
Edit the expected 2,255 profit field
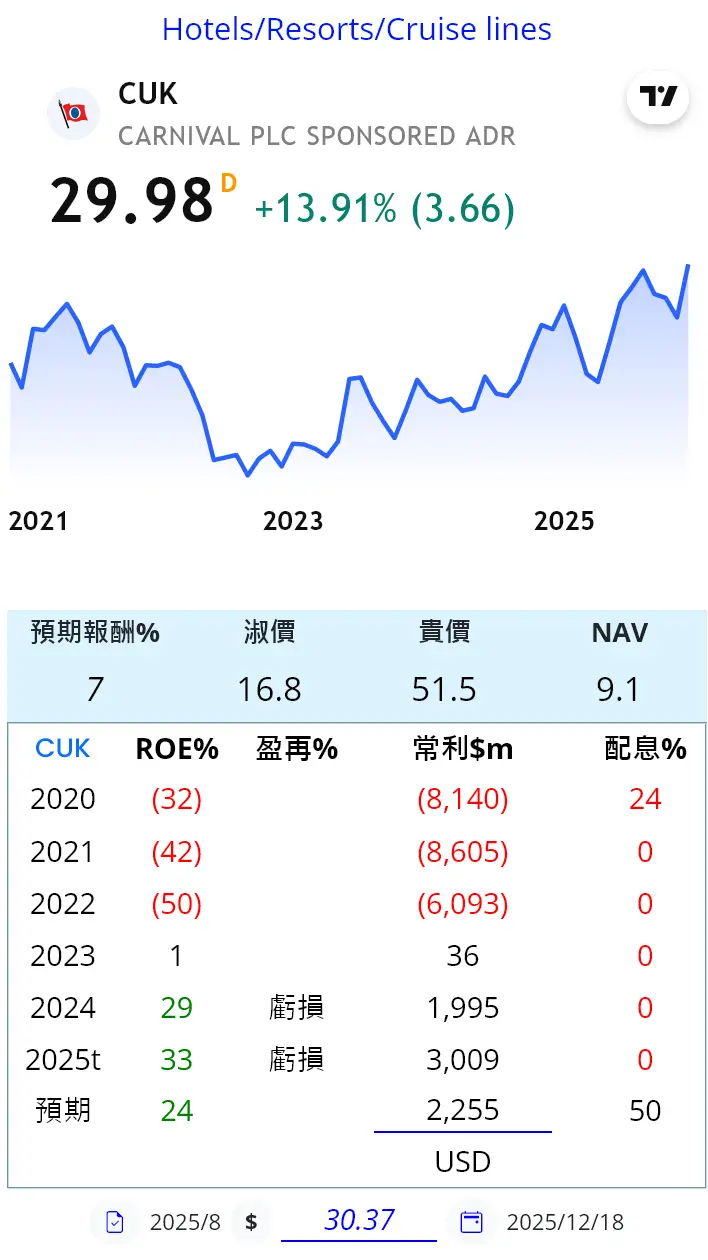pyautogui.click(x=462, y=1110)
